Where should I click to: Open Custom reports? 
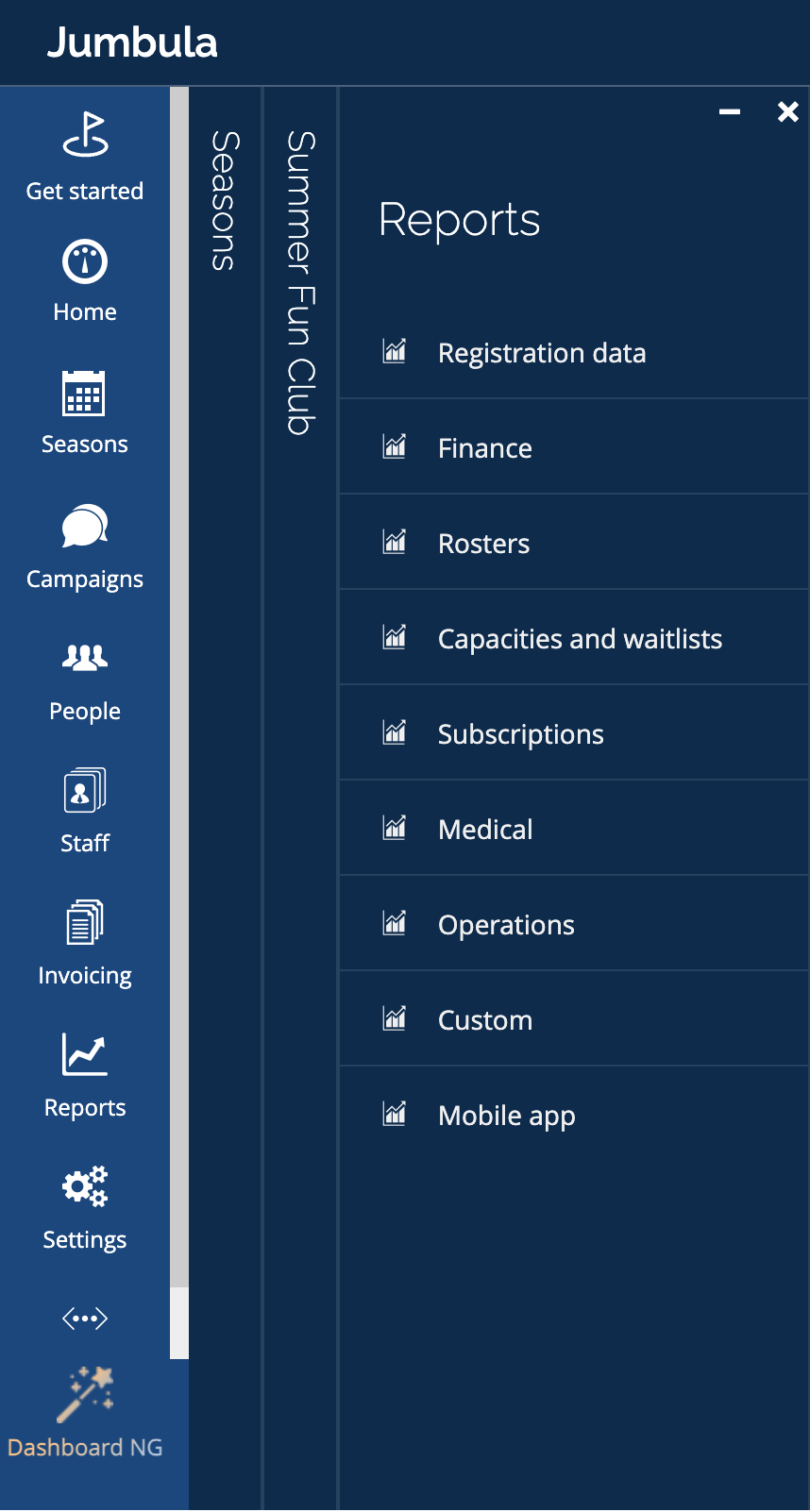pos(484,1020)
